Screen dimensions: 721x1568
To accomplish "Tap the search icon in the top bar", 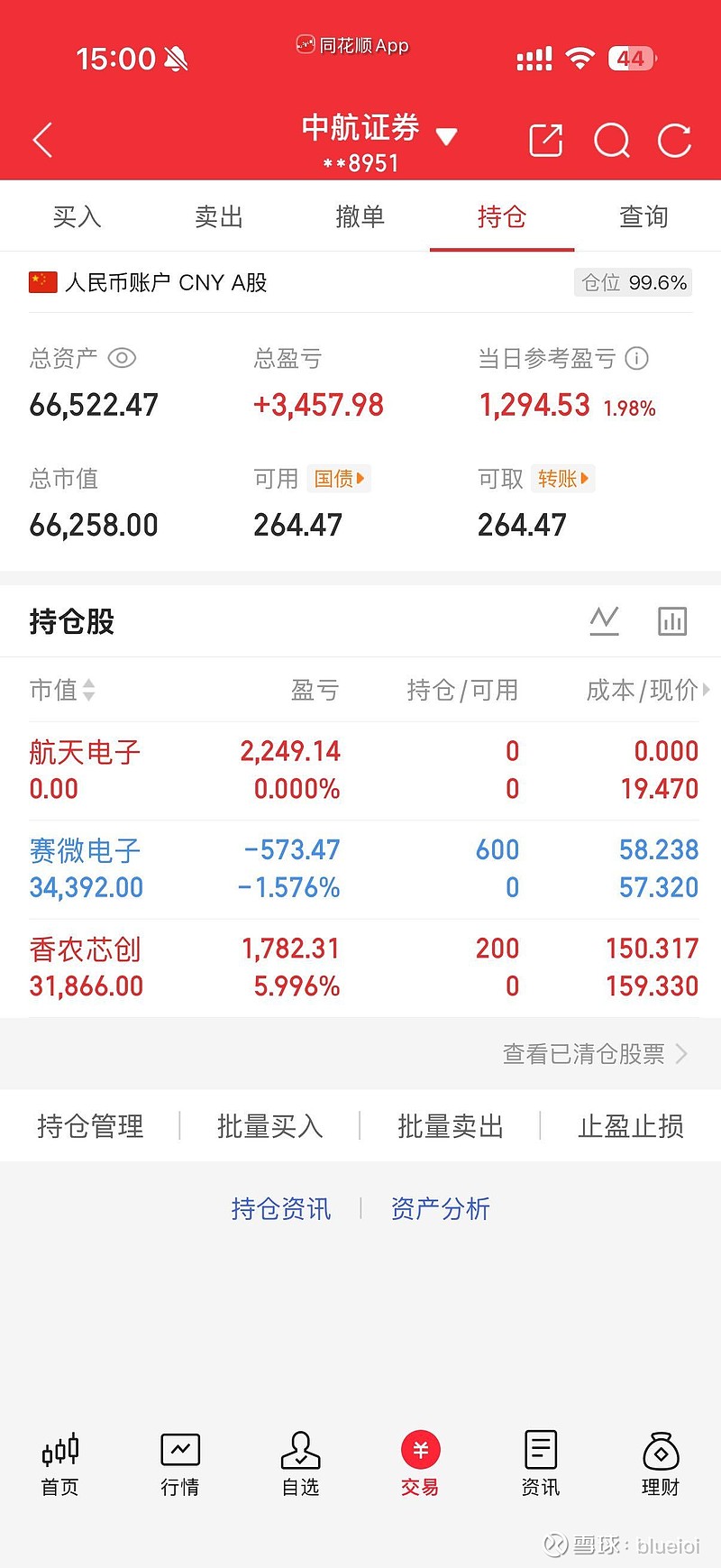I will pyautogui.click(x=611, y=141).
